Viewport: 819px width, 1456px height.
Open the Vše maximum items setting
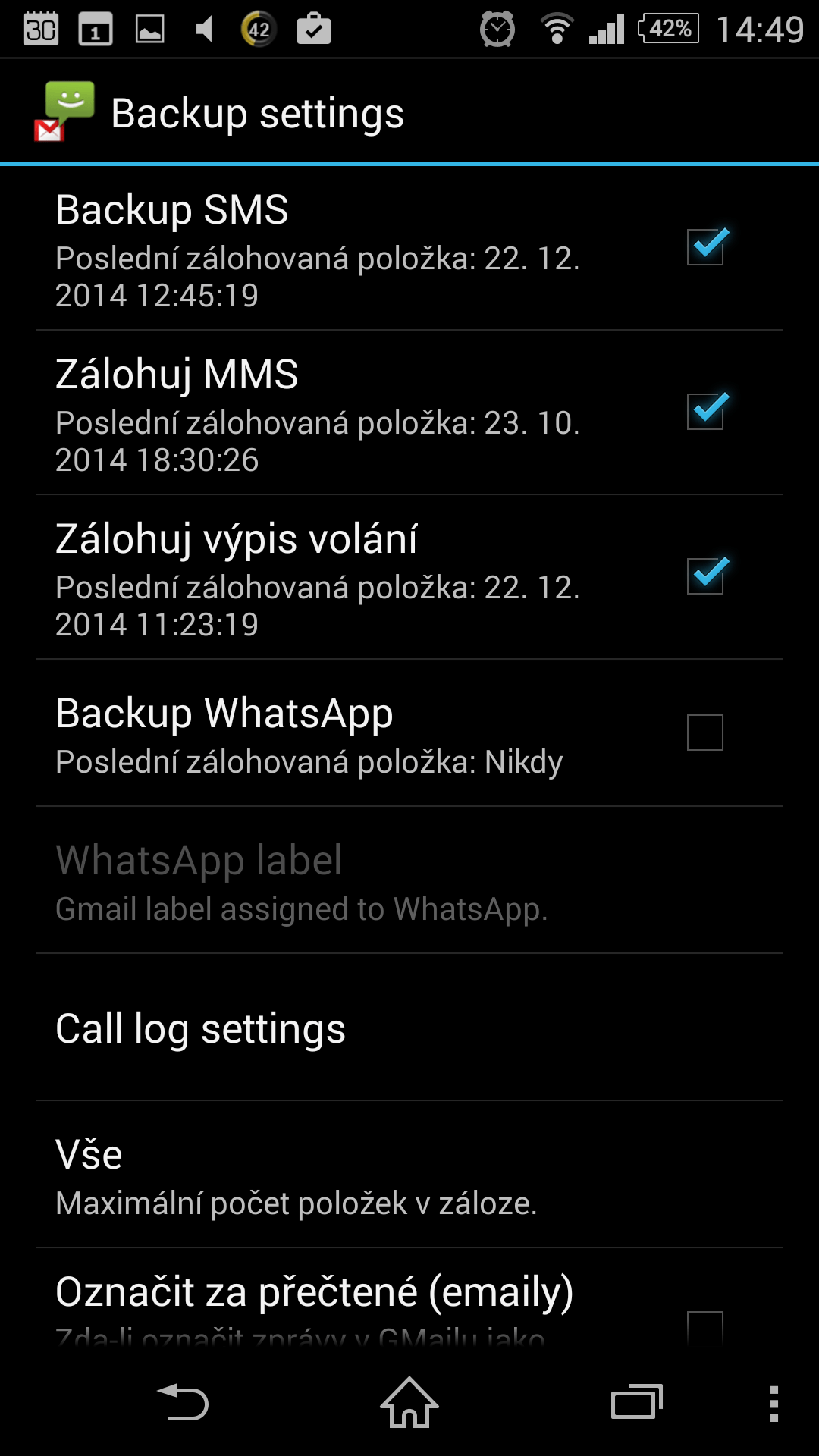coord(409,1175)
